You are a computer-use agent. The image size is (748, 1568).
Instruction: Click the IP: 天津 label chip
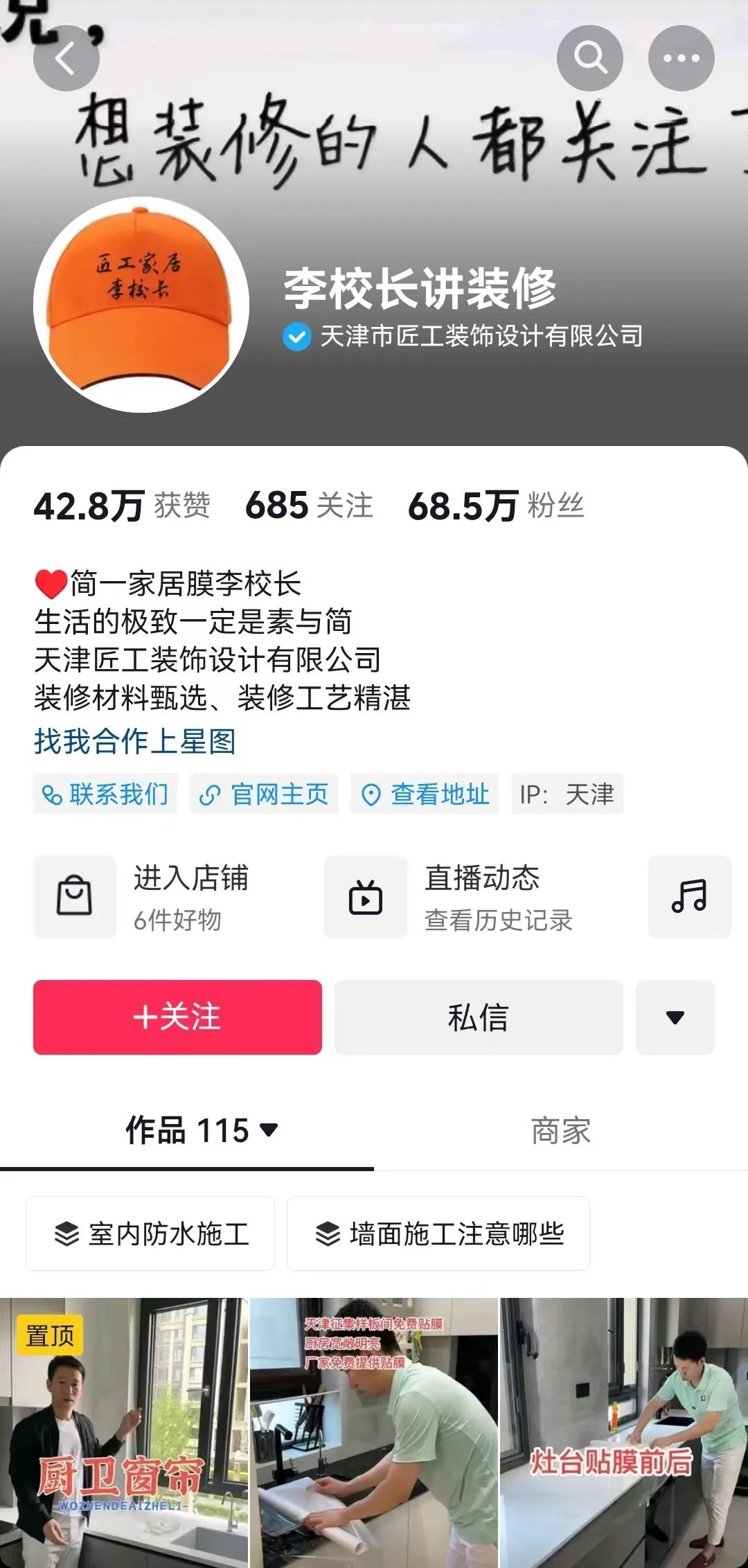[567, 794]
